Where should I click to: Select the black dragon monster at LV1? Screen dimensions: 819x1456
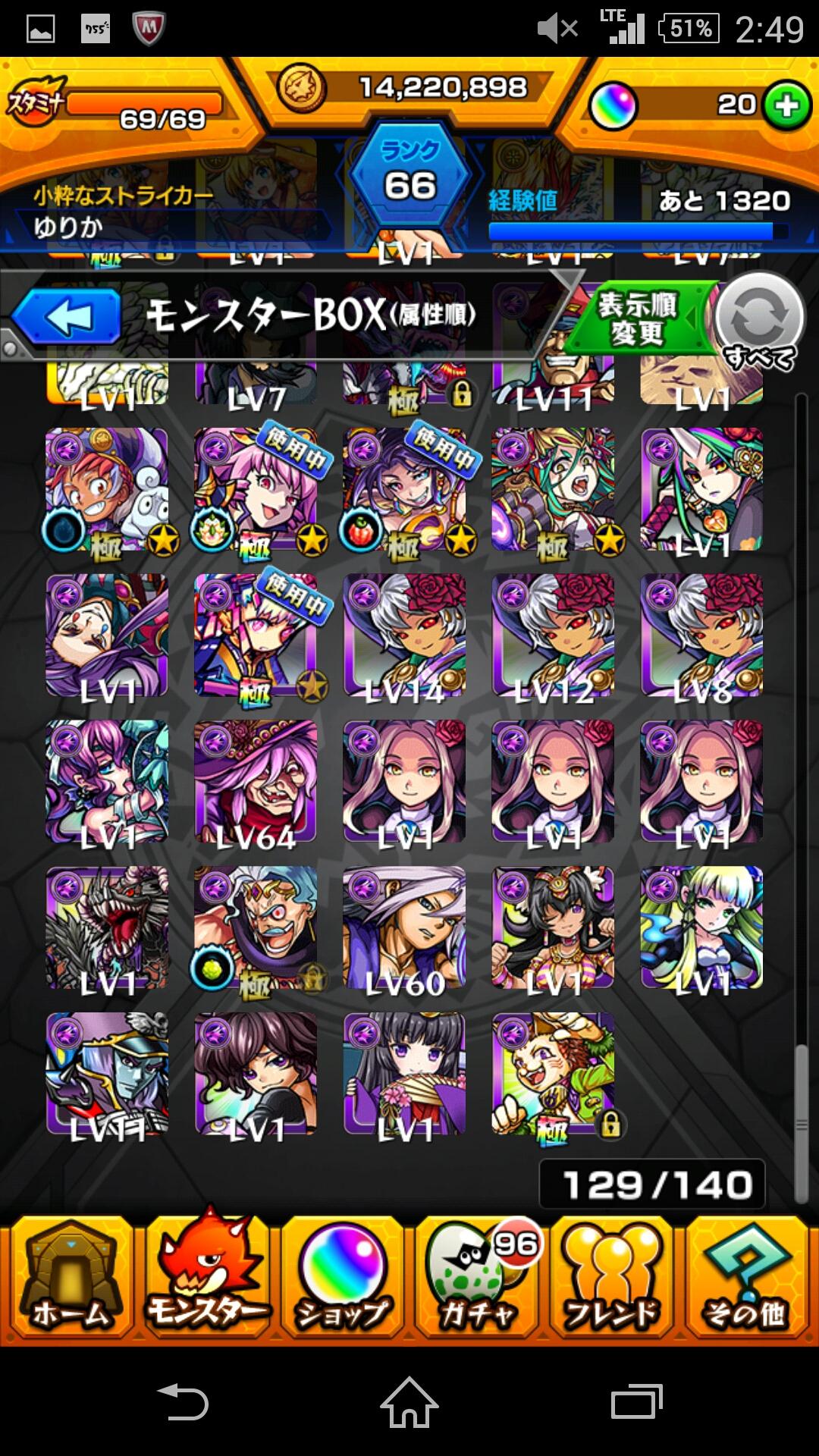pyautogui.click(x=107, y=927)
